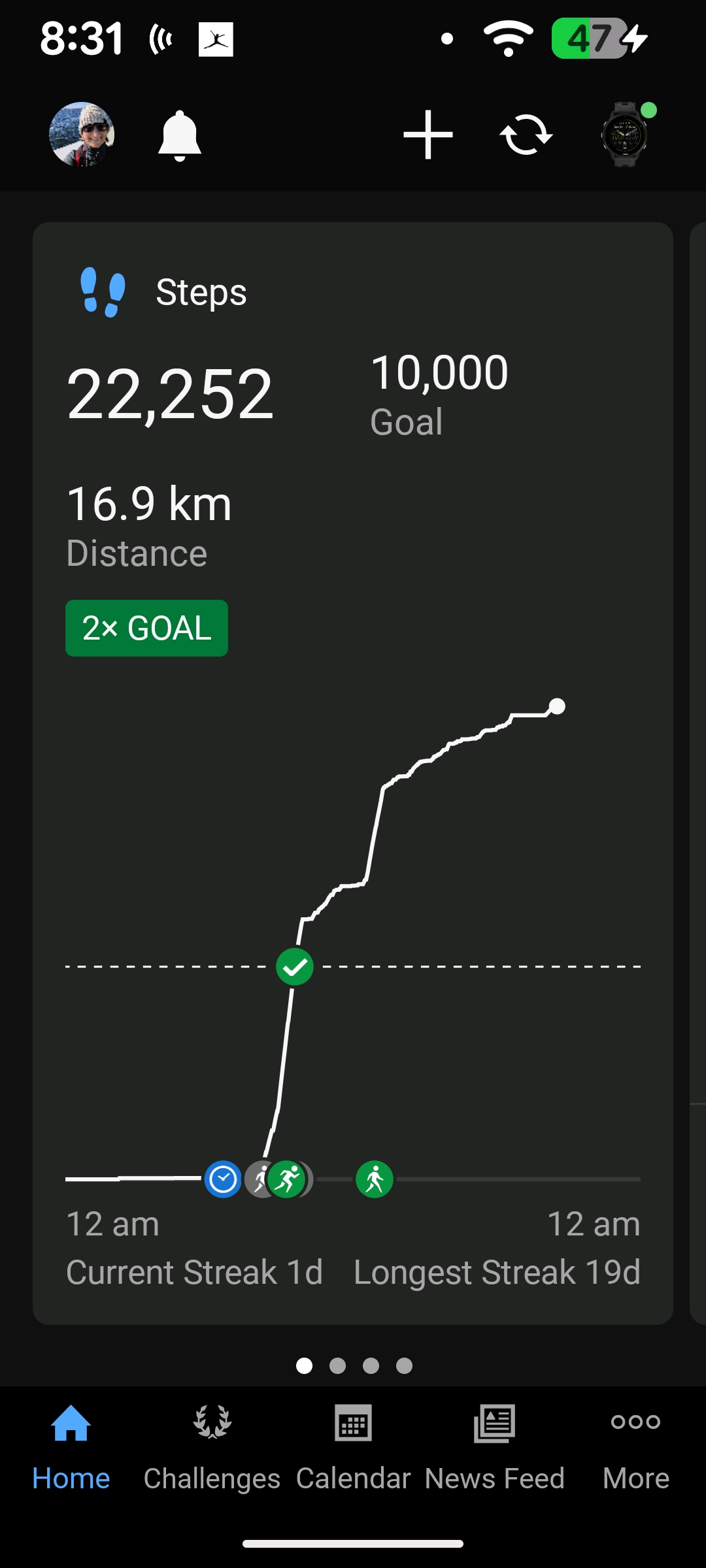Tap the plus icon to add an entry
This screenshot has width=706, height=1568.
pyautogui.click(x=428, y=135)
